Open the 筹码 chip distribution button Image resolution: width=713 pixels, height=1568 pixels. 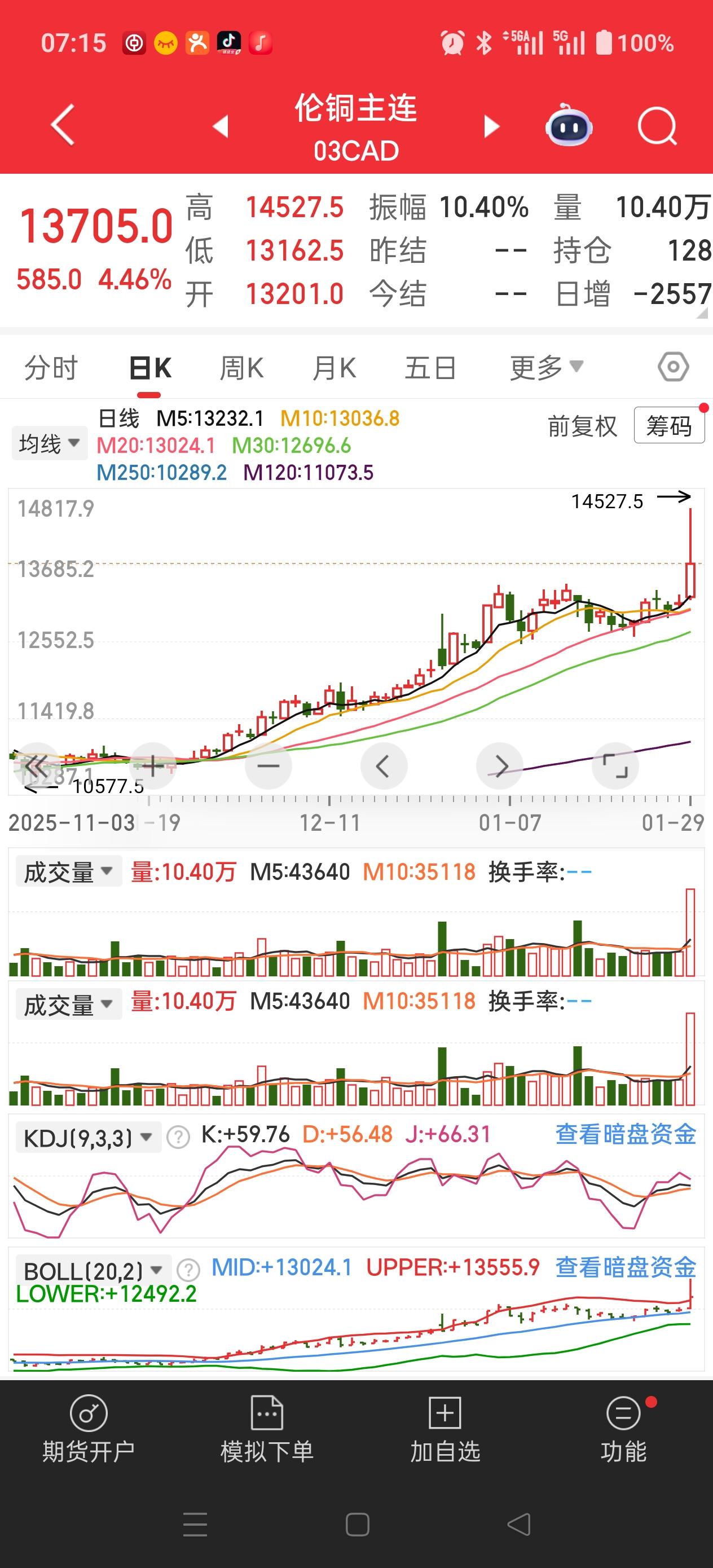coord(668,426)
